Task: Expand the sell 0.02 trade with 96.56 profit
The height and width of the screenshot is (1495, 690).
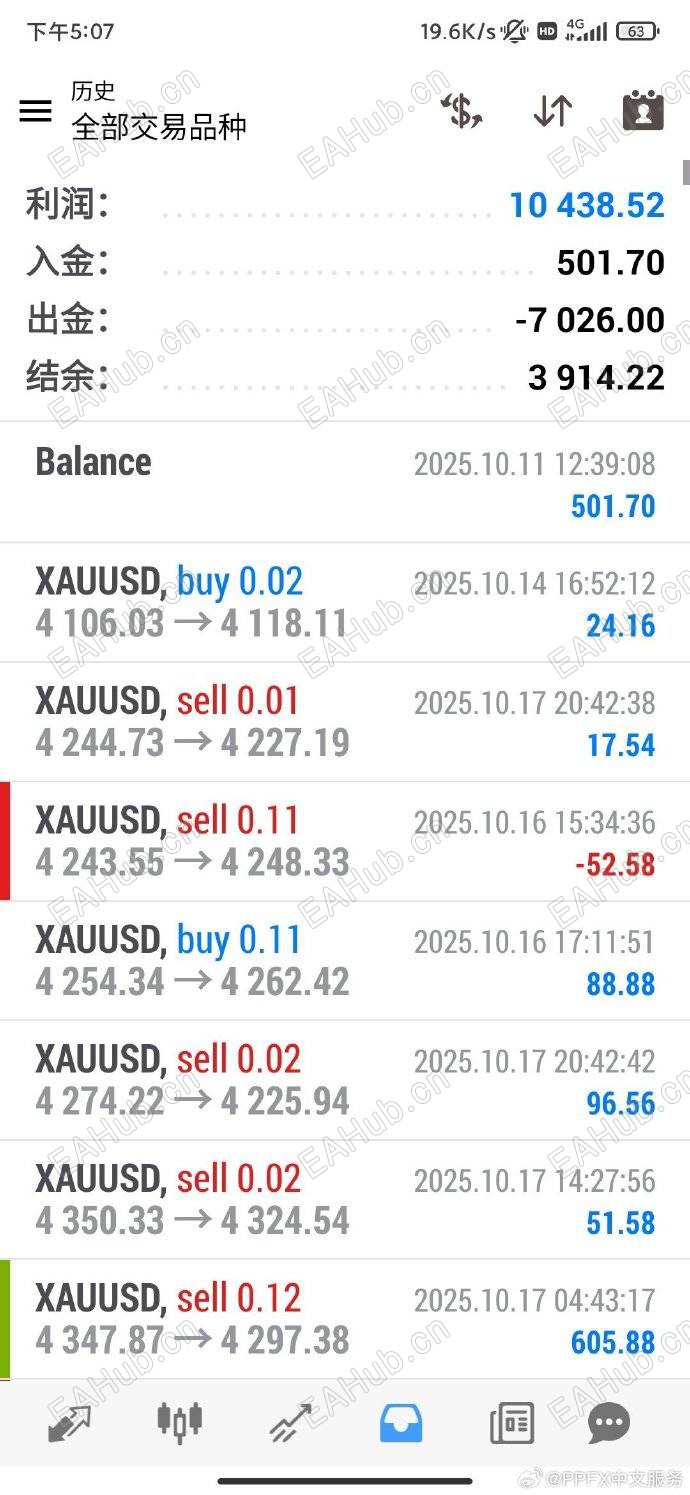Action: tap(345, 1080)
